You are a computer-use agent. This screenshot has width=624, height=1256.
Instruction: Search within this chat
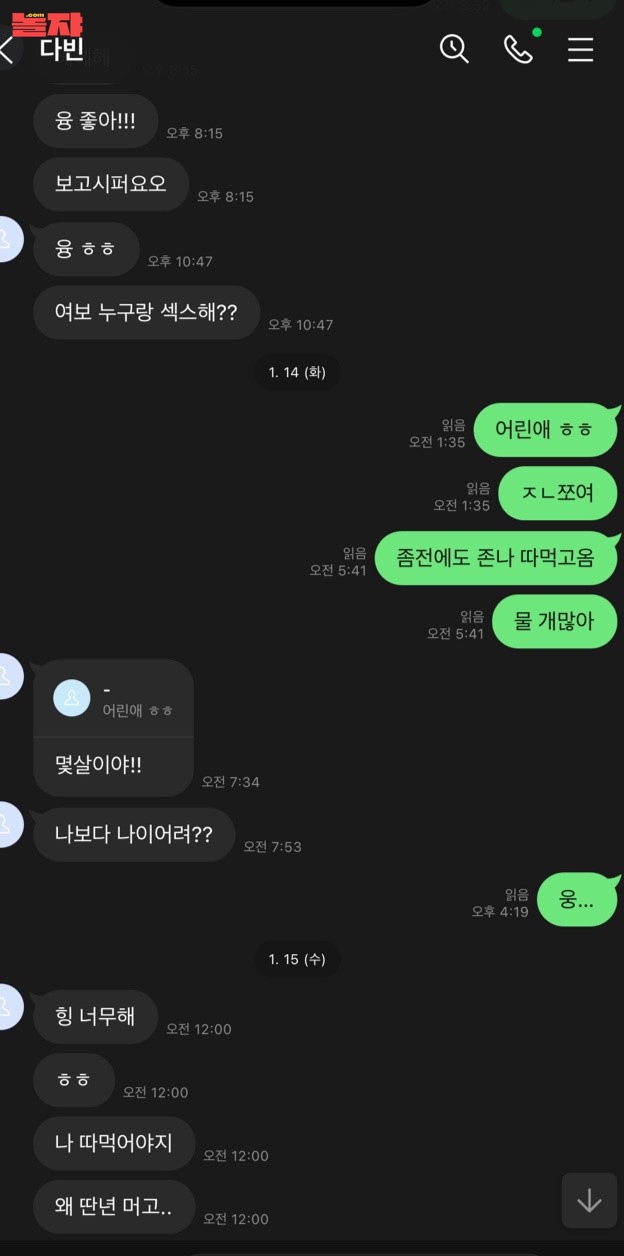point(454,49)
